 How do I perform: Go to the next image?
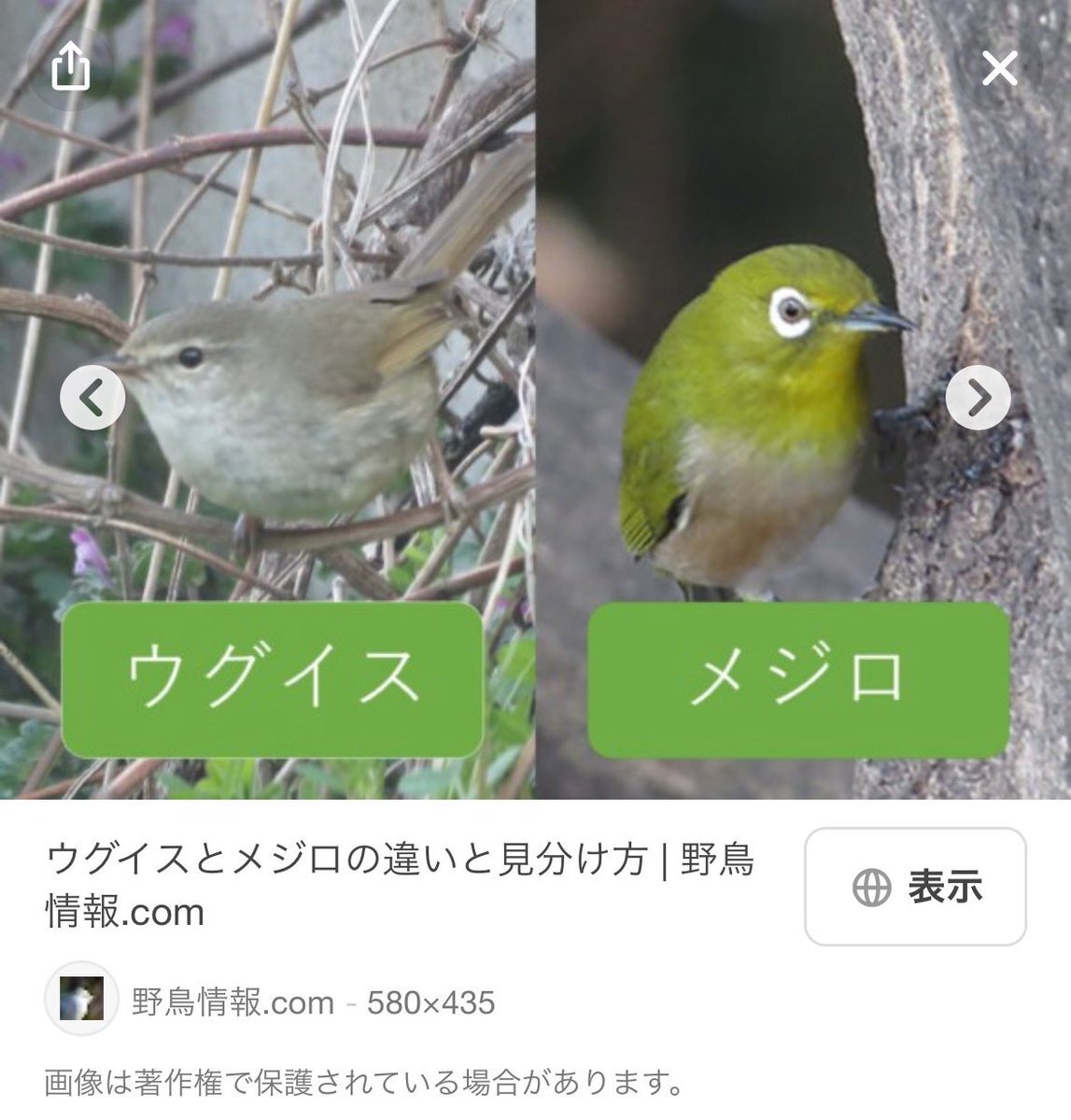pyautogui.click(x=978, y=398)
